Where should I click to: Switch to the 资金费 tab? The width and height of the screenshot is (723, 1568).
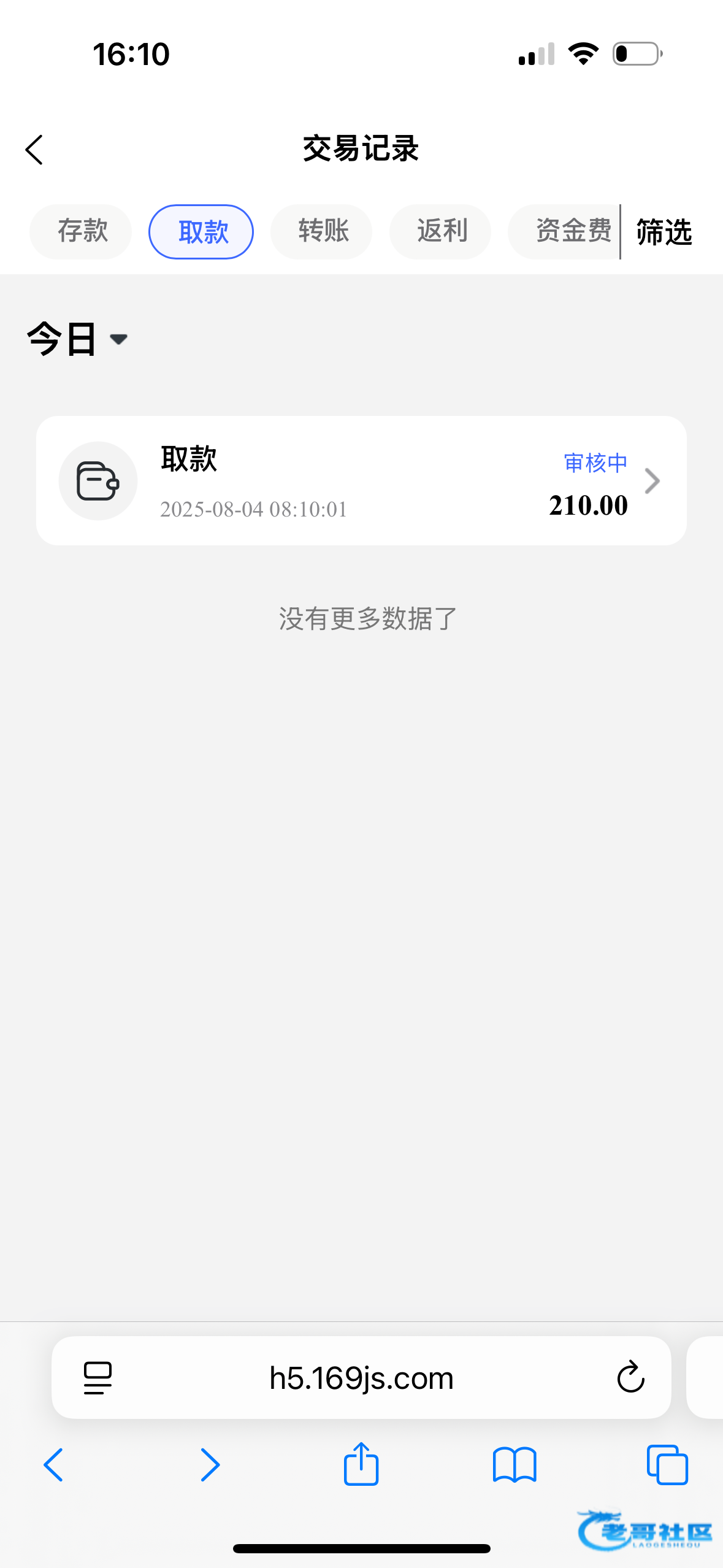pyautogui.click(x=564, y=232)
